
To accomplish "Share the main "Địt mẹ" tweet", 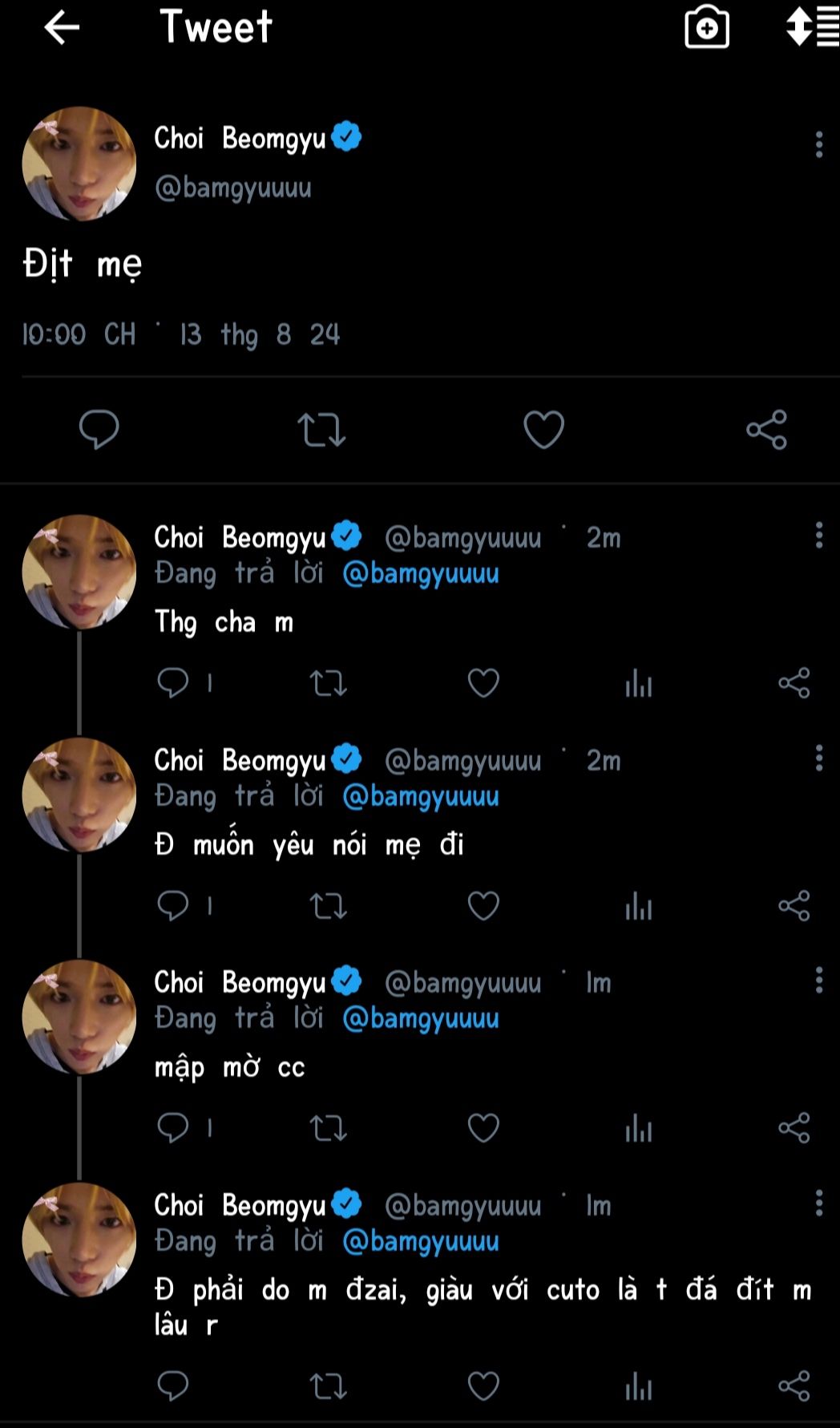I will coord(766,430).
